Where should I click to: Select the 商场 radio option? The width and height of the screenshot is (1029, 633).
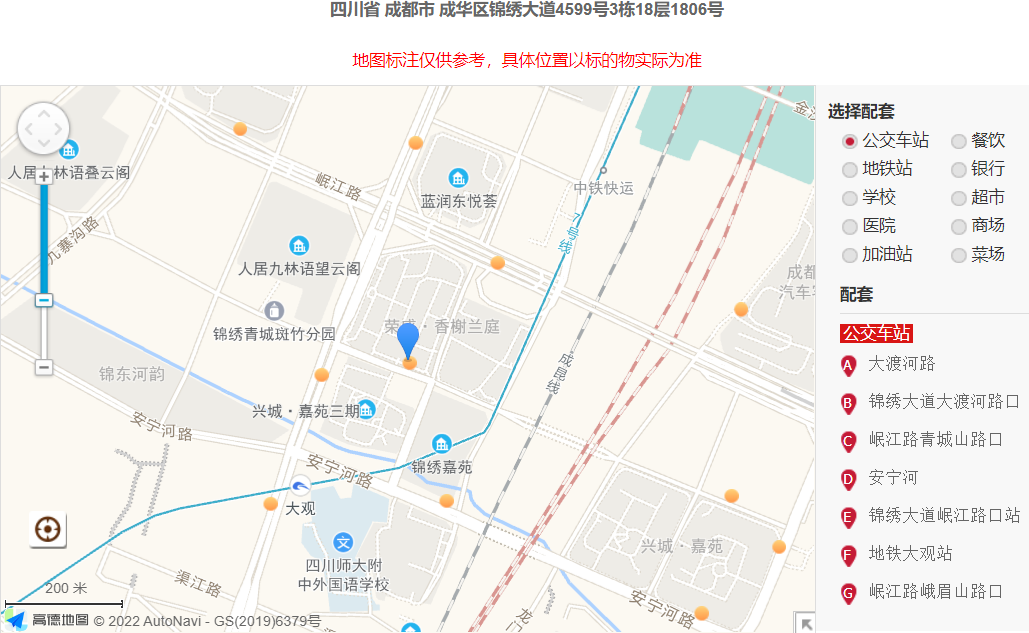click(x=959, y=227)
